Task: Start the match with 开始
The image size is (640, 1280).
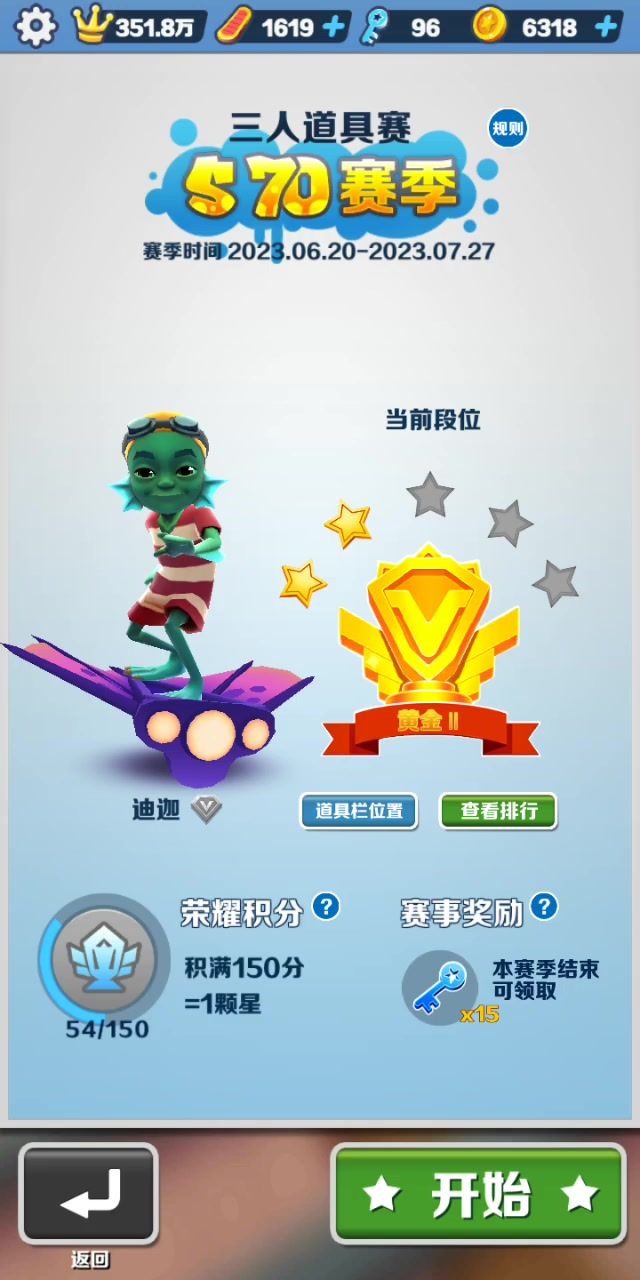Action: [480, 1193]
